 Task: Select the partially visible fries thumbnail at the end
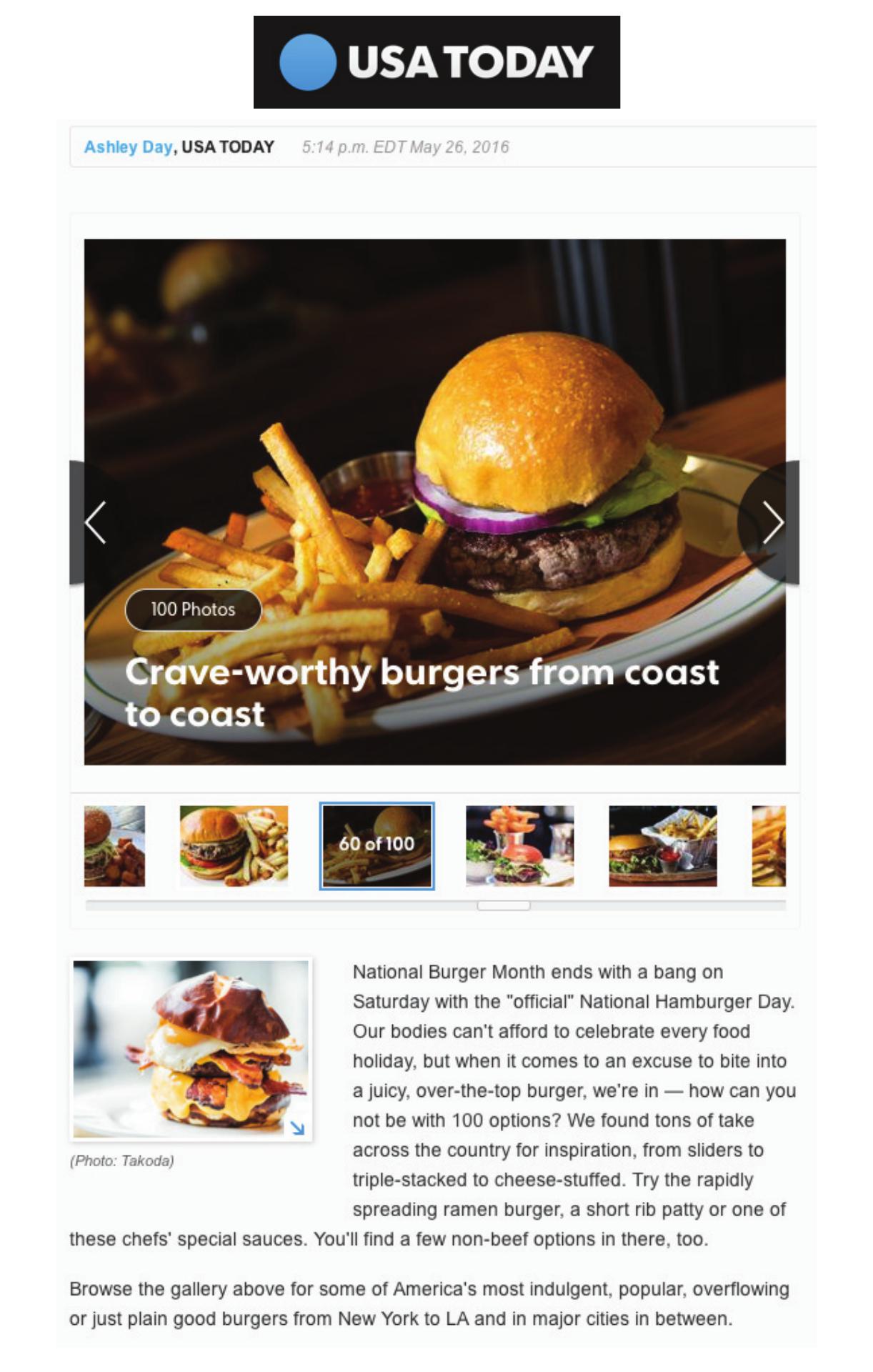(769, 846)
